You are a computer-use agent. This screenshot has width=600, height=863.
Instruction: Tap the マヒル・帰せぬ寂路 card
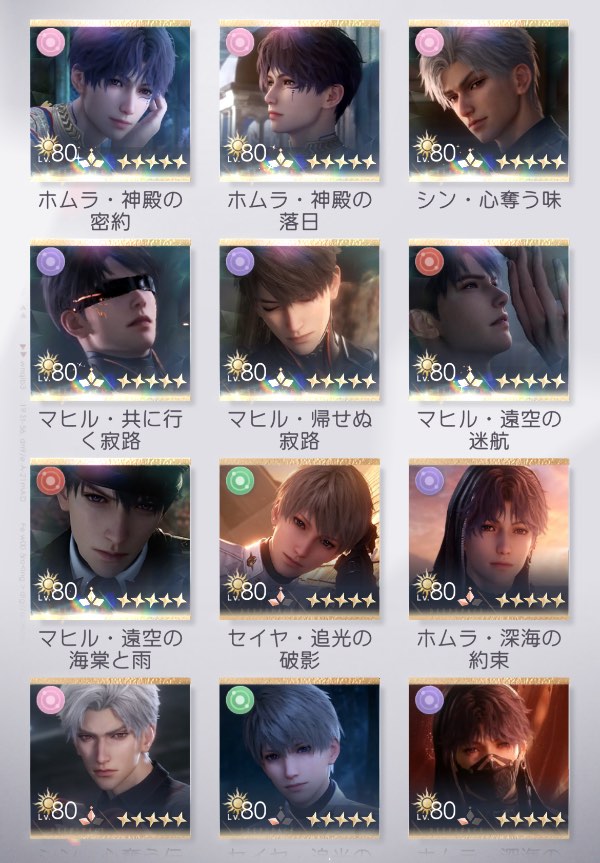click(299, 318)
